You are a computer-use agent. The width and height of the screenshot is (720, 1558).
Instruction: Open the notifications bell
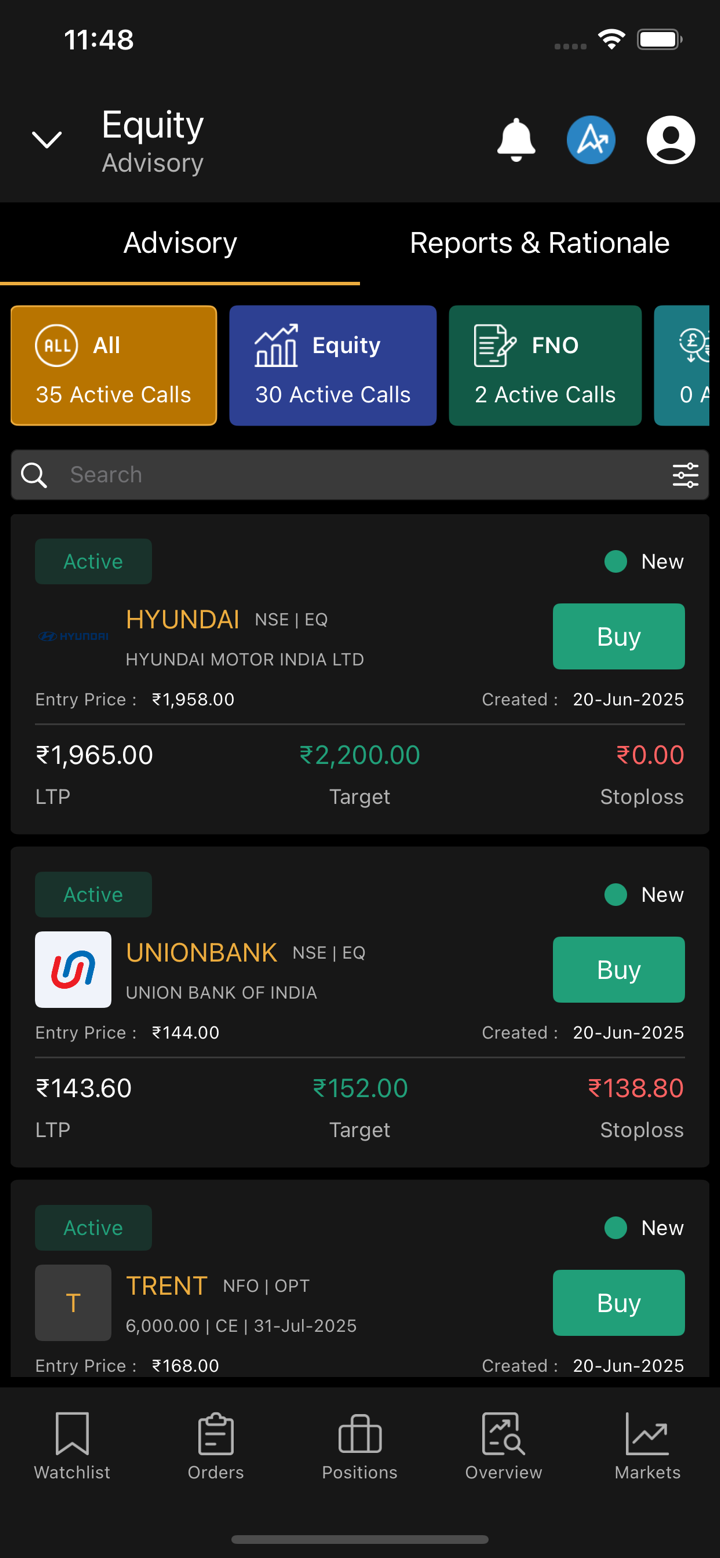pyautogui.click(x=516, y=140)
